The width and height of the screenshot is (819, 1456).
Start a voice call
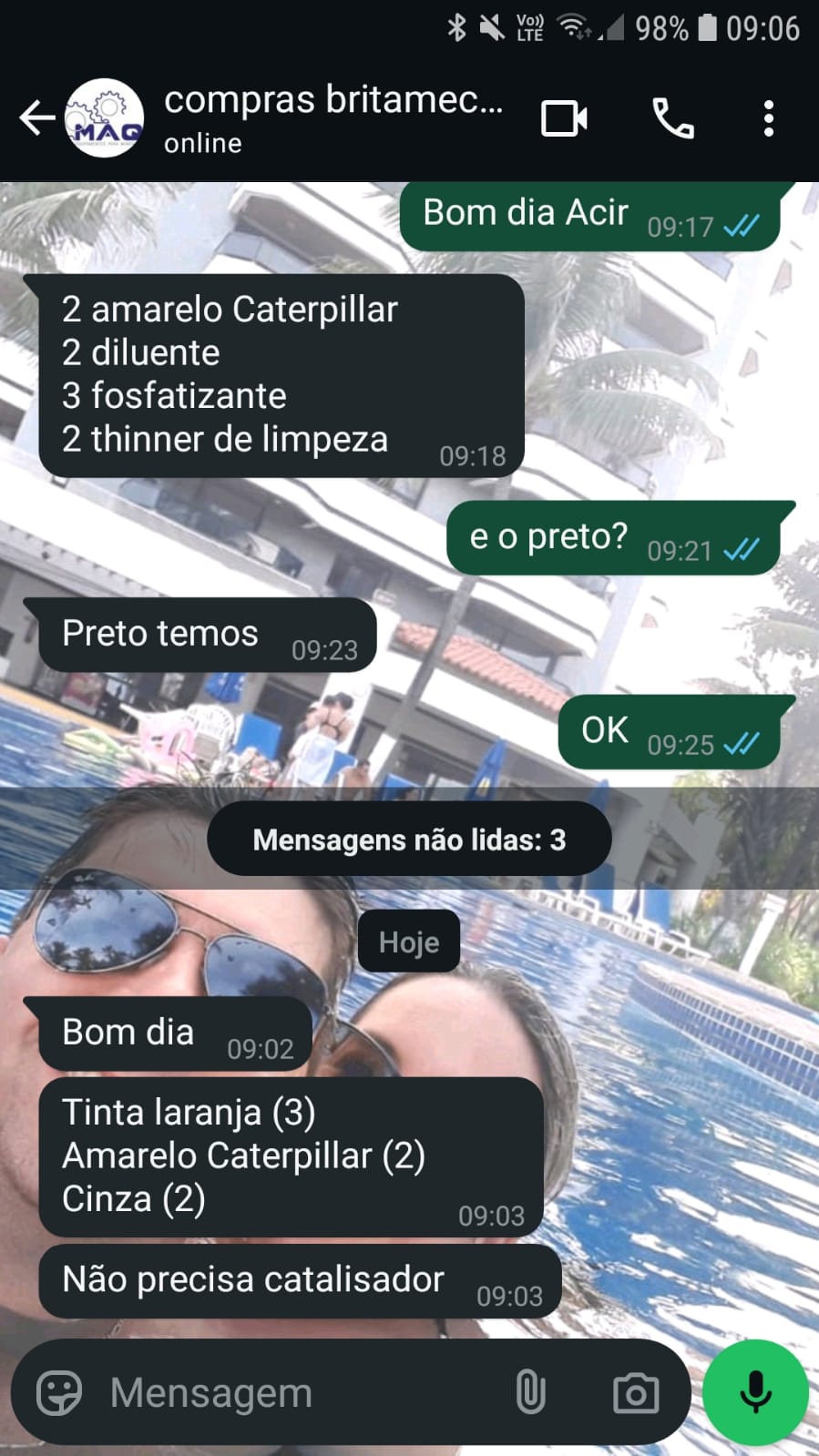(673, 119)
